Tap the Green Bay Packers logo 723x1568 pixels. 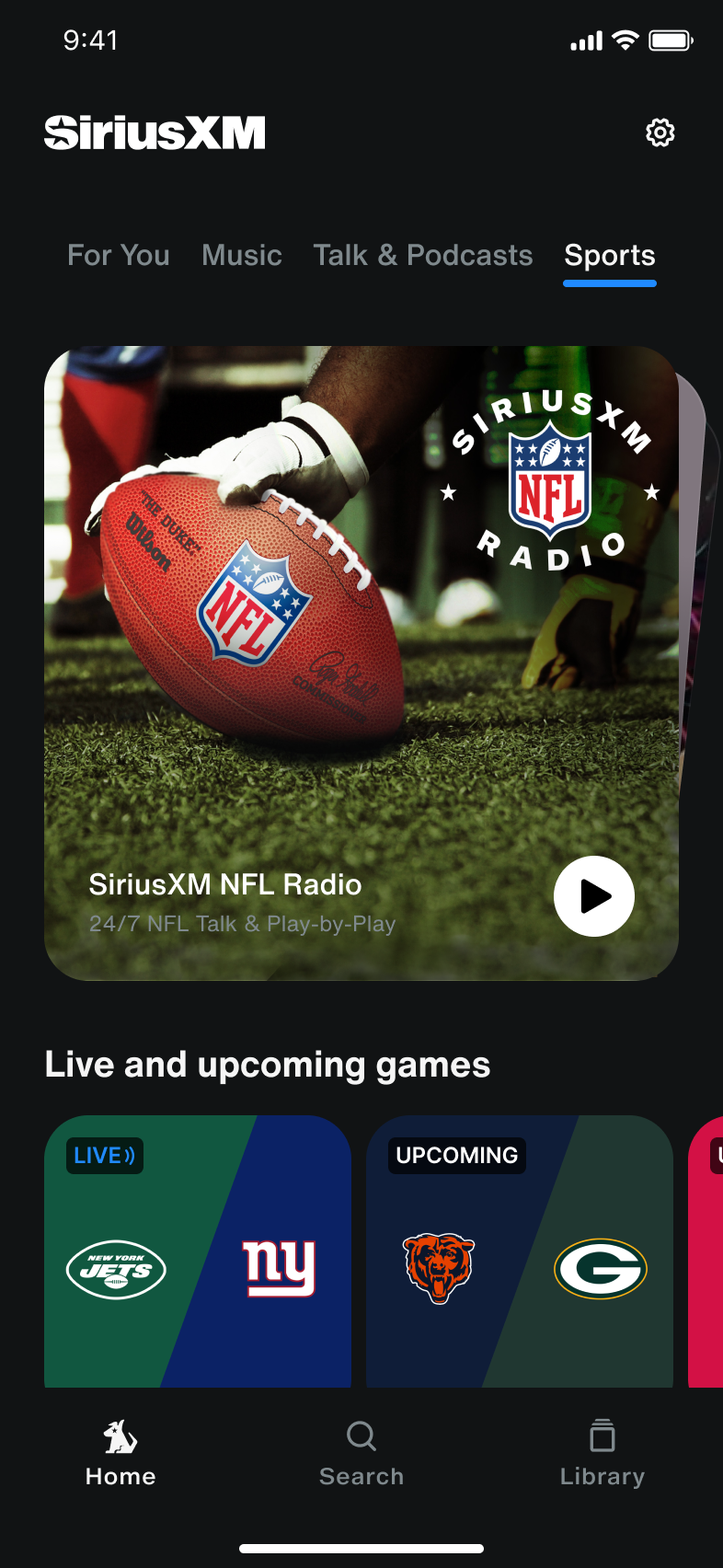pyautogui.click(x=601, y=1266)
